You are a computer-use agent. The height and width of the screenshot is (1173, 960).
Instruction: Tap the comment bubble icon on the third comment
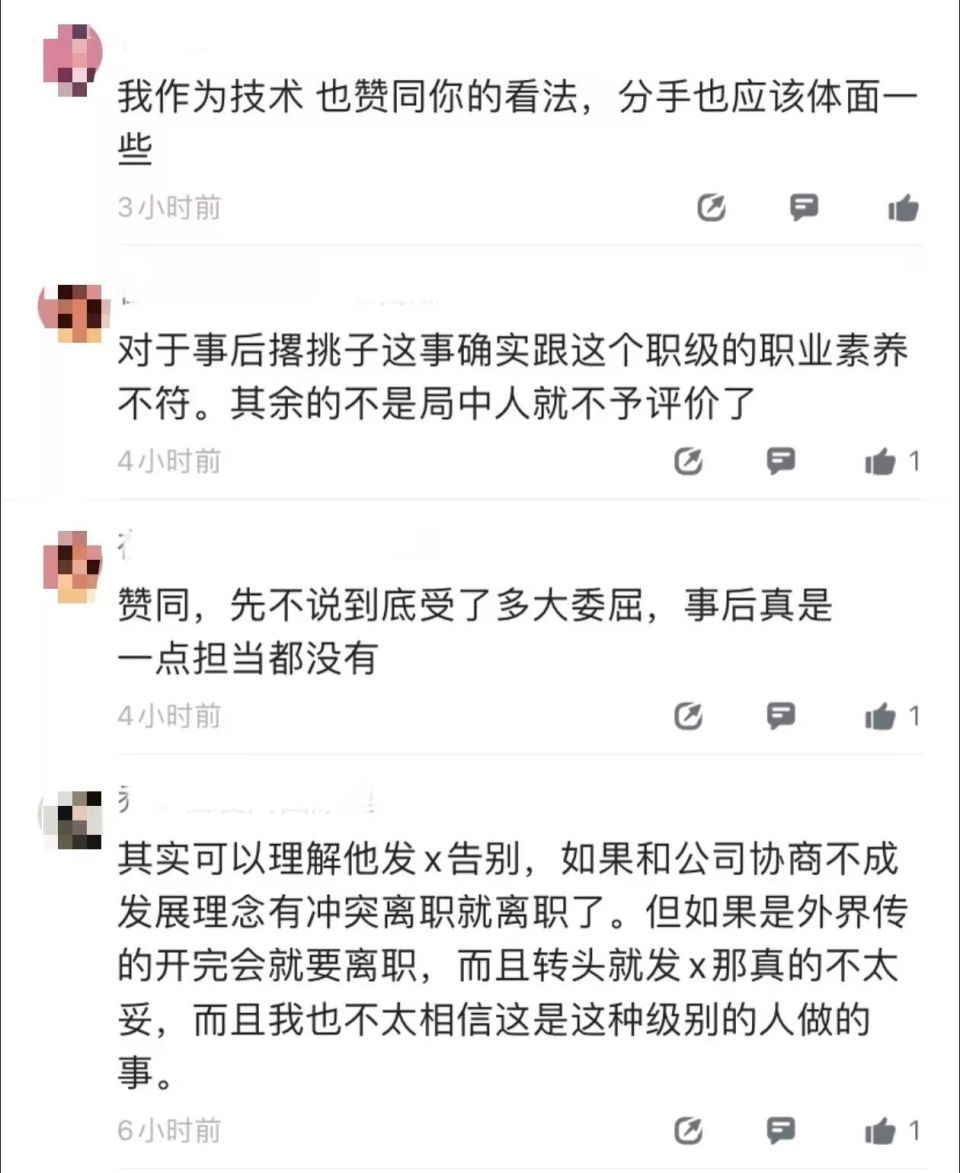(780, 715)
